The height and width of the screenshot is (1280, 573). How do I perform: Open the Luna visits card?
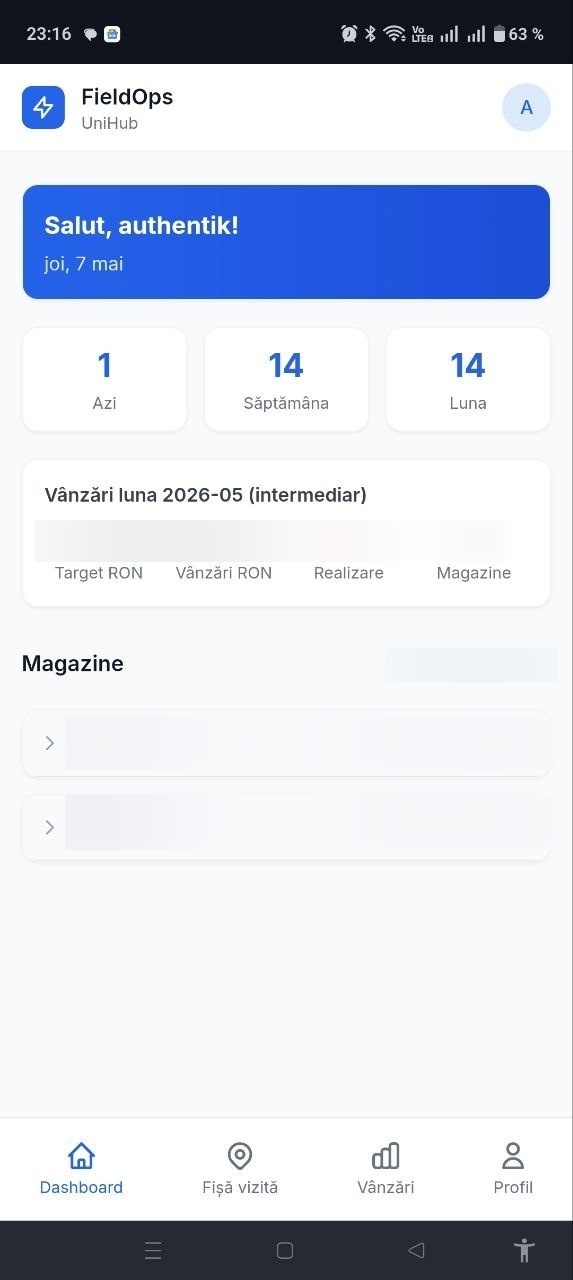click(468, 380)
